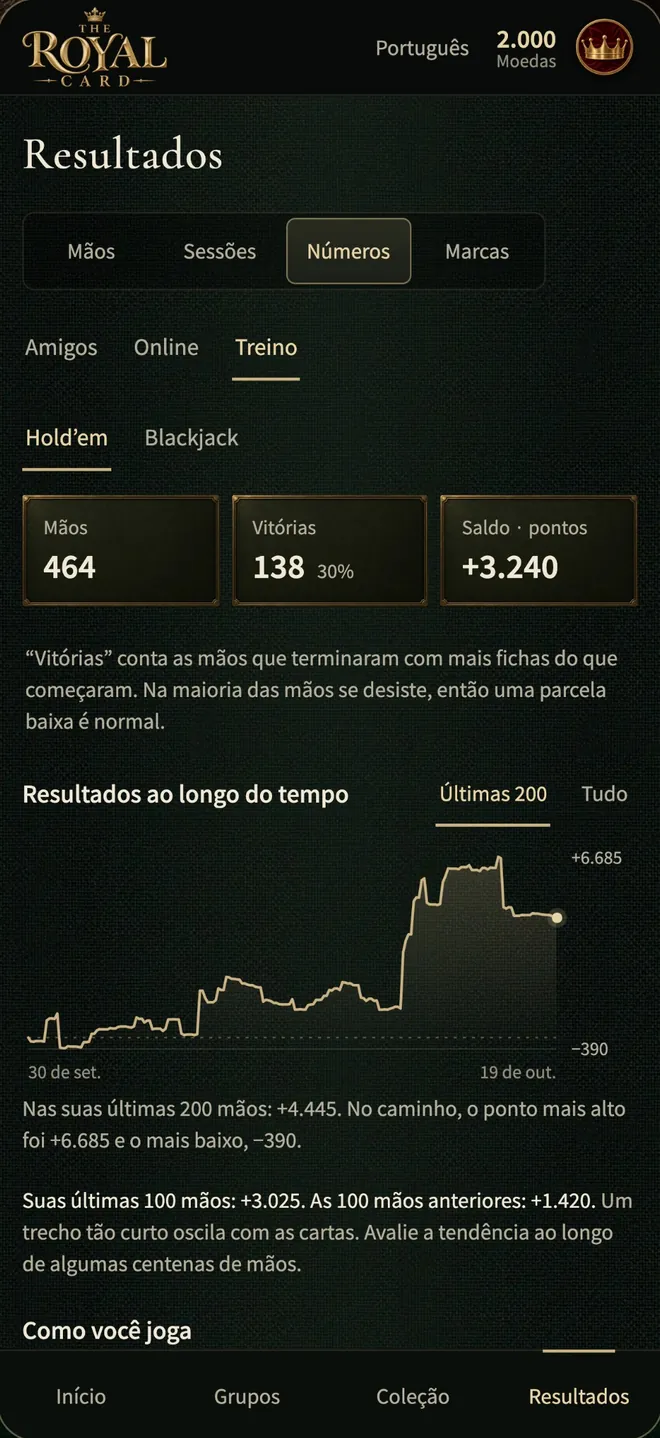Image resolution: width=660 pixels, height=1438 pixels.
Task: Show chart for Tudo
Action: point(605,794)
